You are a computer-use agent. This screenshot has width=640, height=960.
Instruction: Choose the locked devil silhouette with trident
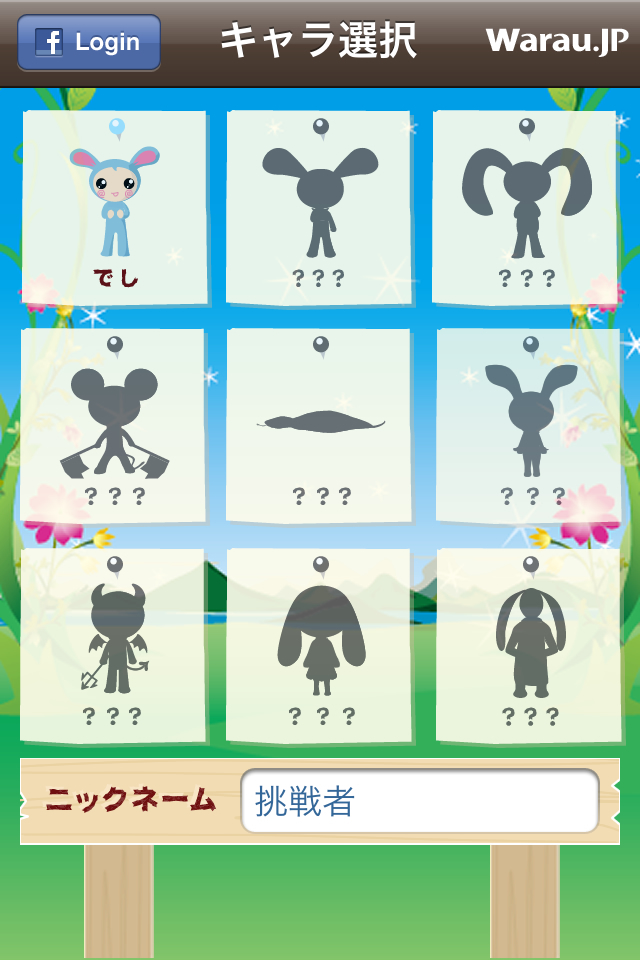pos(115,646)
